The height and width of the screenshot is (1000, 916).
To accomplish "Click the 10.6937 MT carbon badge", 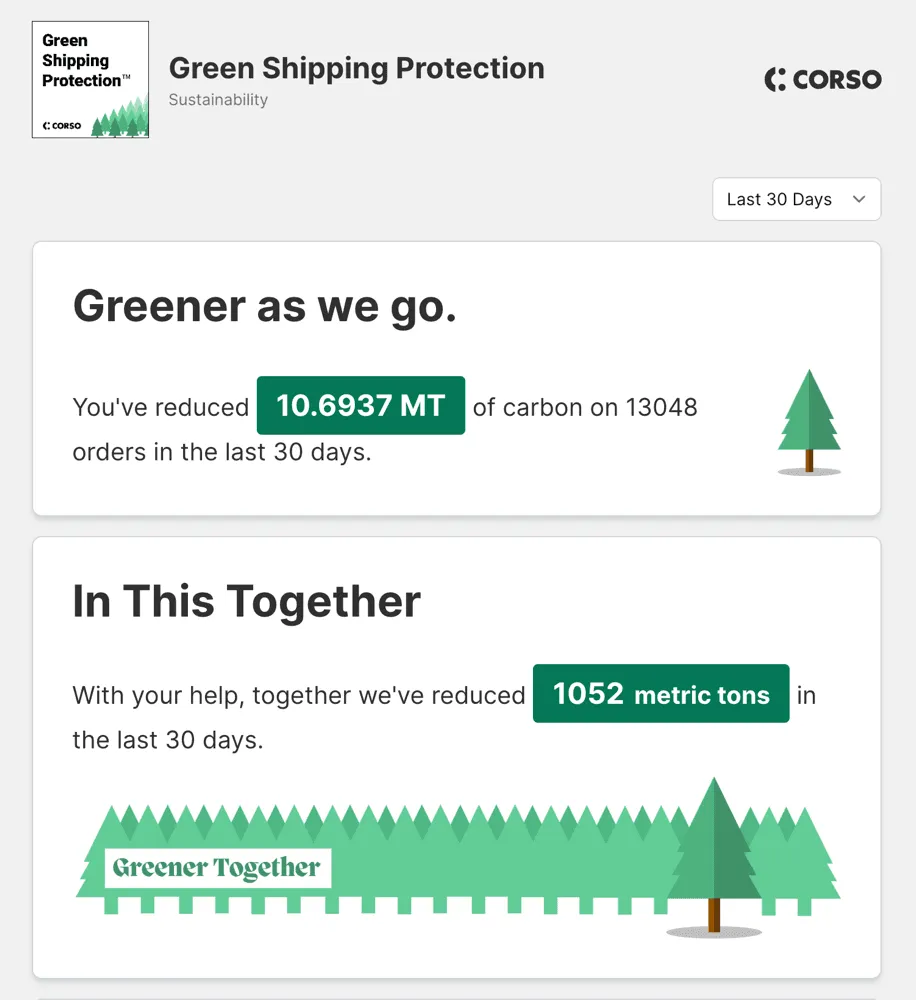I will pyautogui.click(x=360, y=405).
